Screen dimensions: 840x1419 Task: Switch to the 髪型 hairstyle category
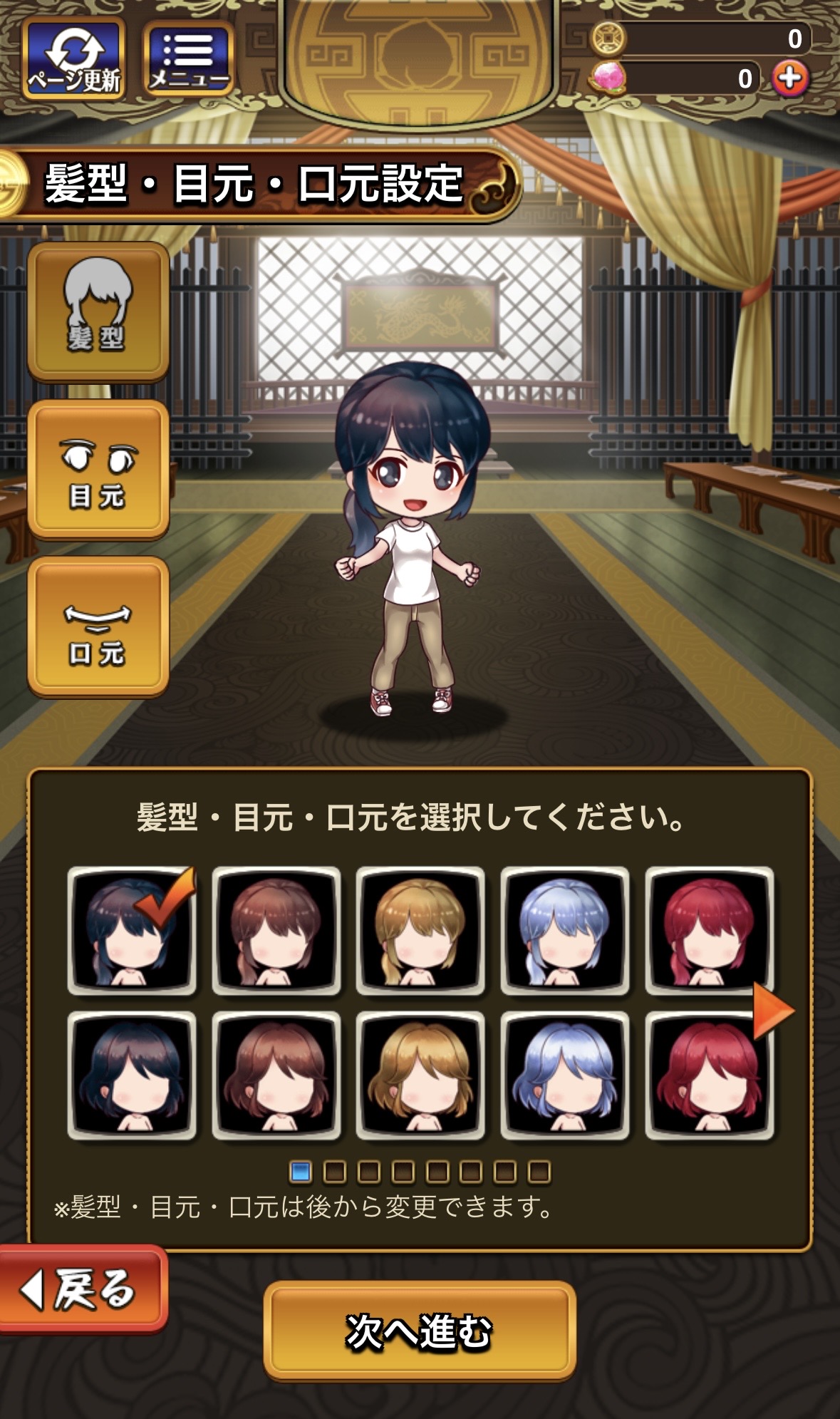(x=98, y=311)
